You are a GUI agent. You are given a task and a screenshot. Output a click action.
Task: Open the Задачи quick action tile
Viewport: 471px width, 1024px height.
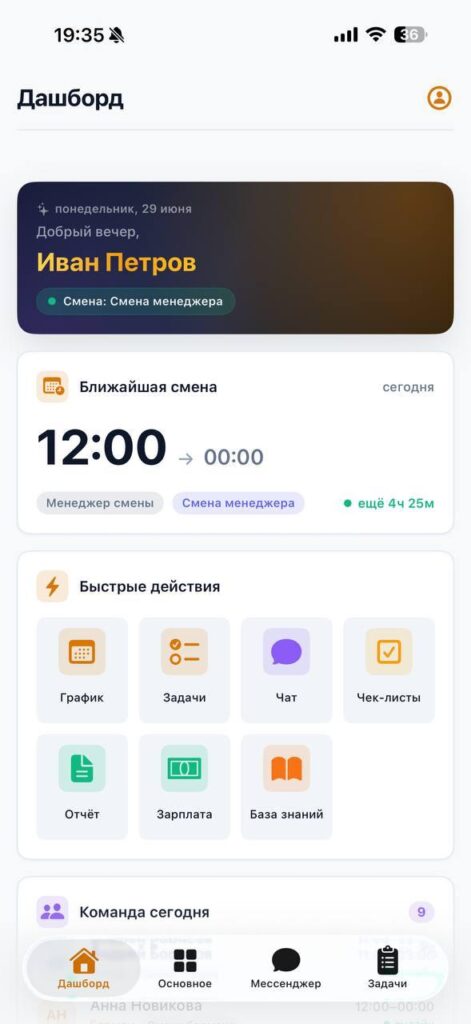184,670
